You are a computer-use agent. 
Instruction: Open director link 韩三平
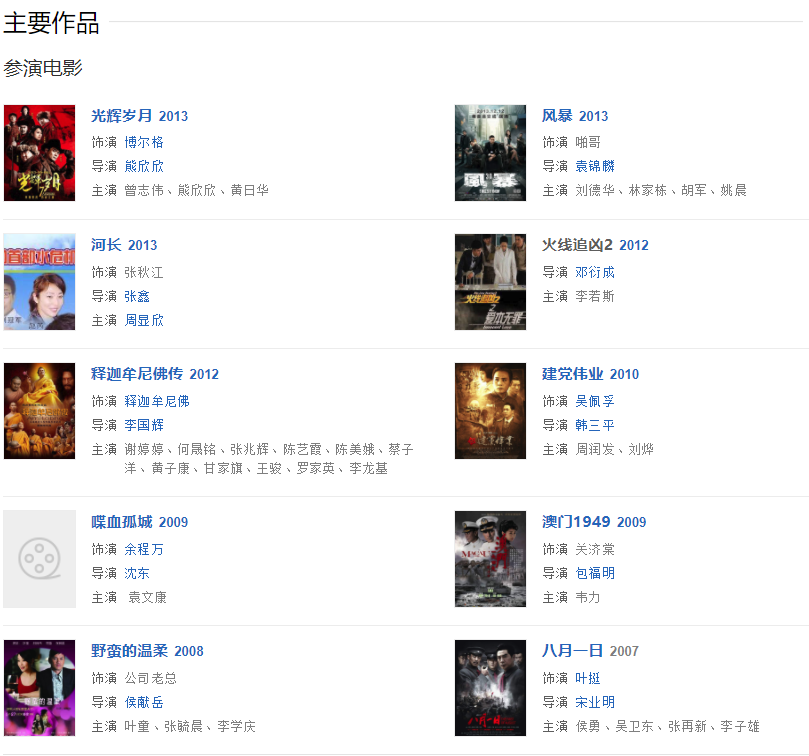tap(595, 425)
